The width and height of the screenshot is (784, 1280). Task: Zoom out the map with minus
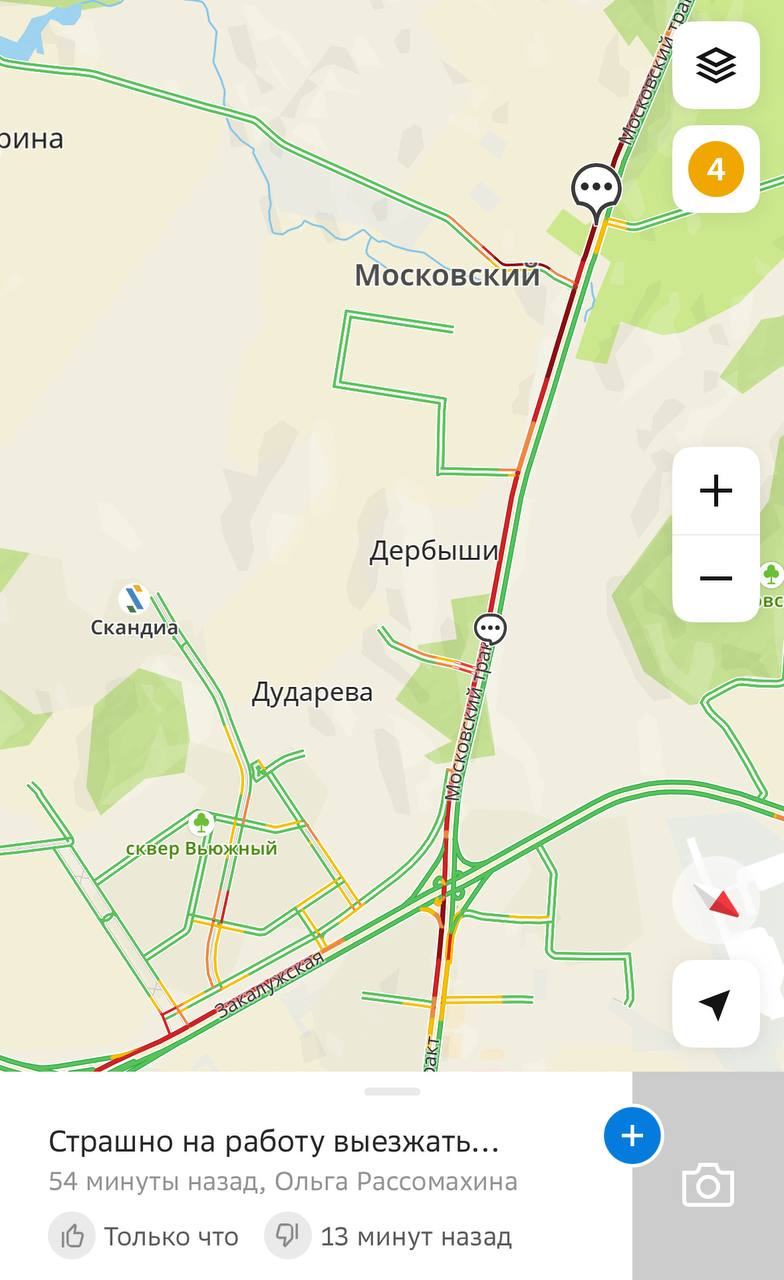coord(716,579)
